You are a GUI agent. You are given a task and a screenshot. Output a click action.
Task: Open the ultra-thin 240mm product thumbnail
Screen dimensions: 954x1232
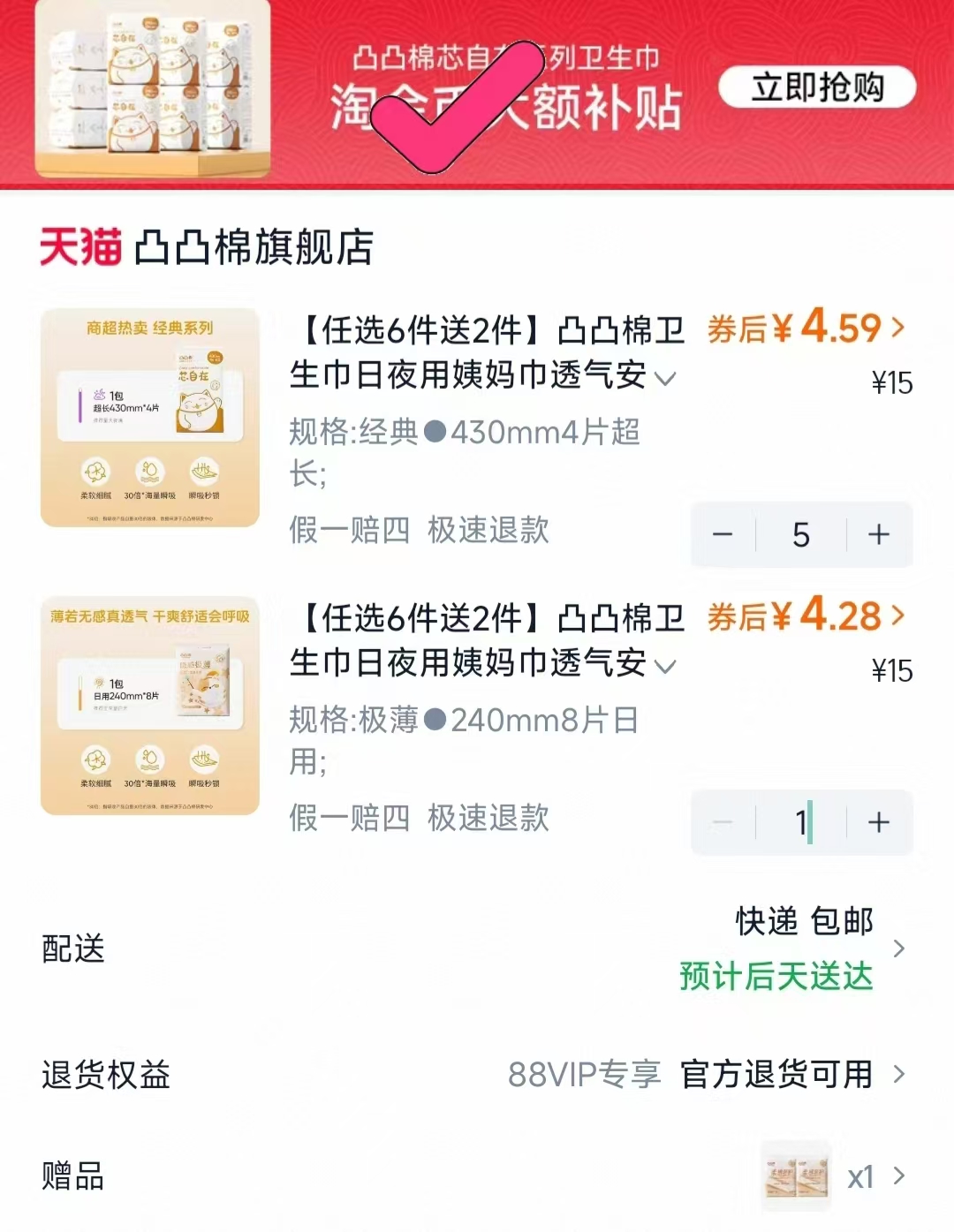pyautogui.click(x=150, y=707)
